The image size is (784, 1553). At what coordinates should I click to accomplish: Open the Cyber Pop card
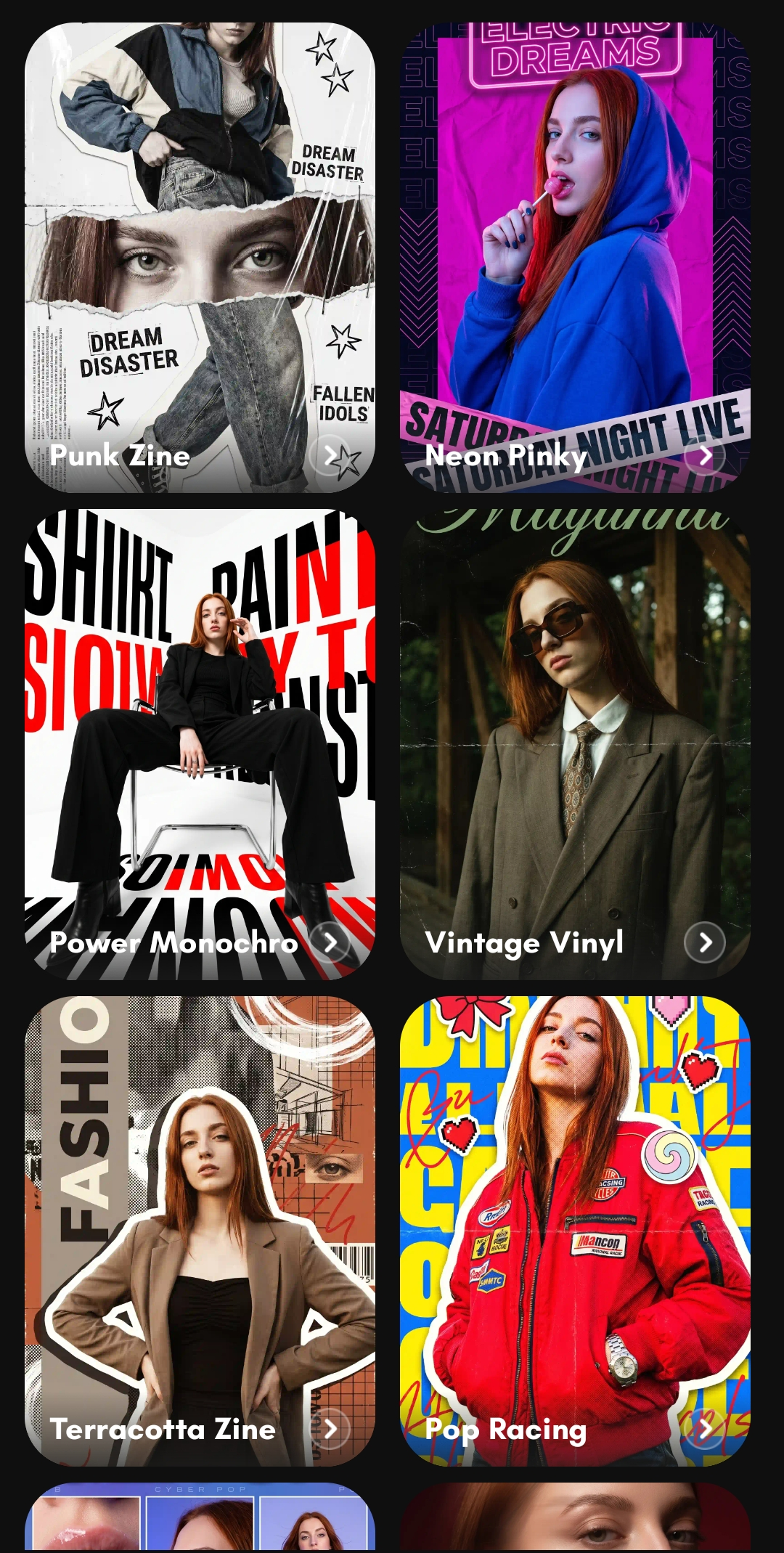[200, 1517]
